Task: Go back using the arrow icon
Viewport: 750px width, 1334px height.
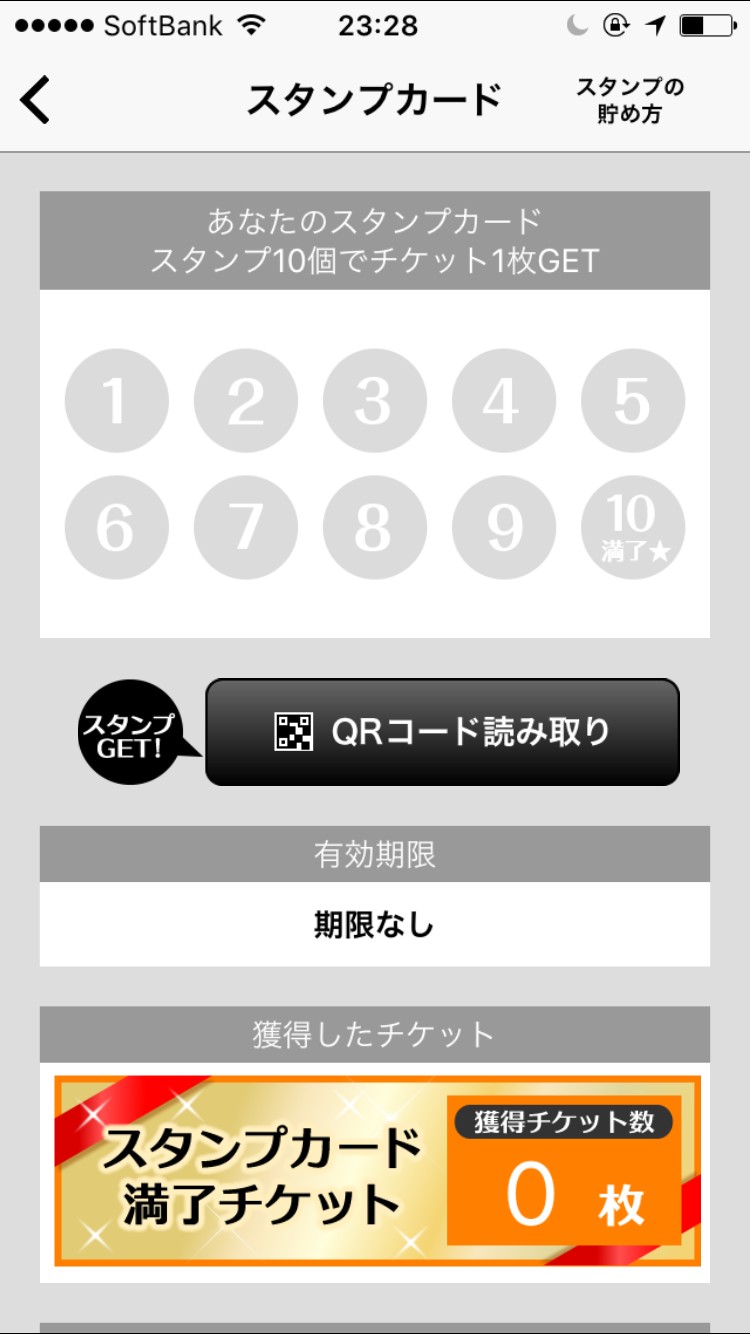Action: click(35, 100)
